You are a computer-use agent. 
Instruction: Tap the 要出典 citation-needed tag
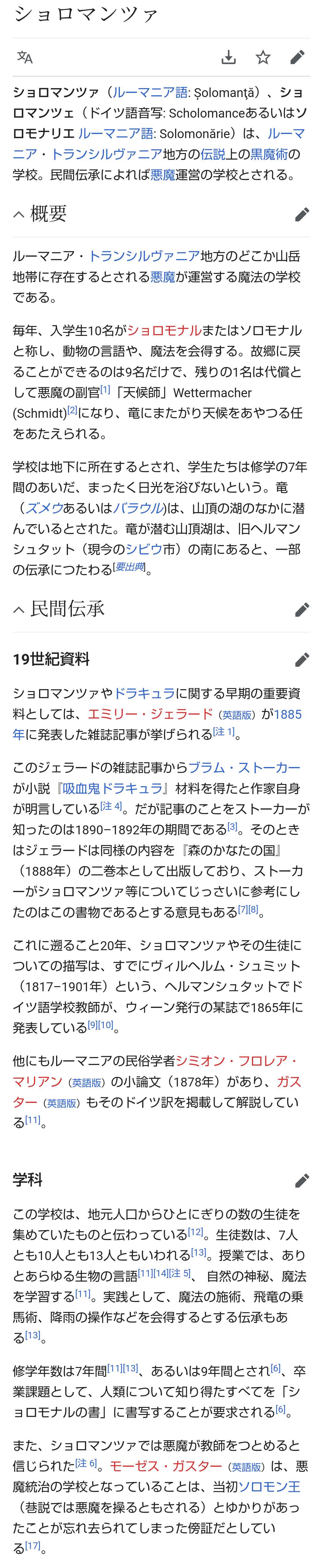point(129,567)
